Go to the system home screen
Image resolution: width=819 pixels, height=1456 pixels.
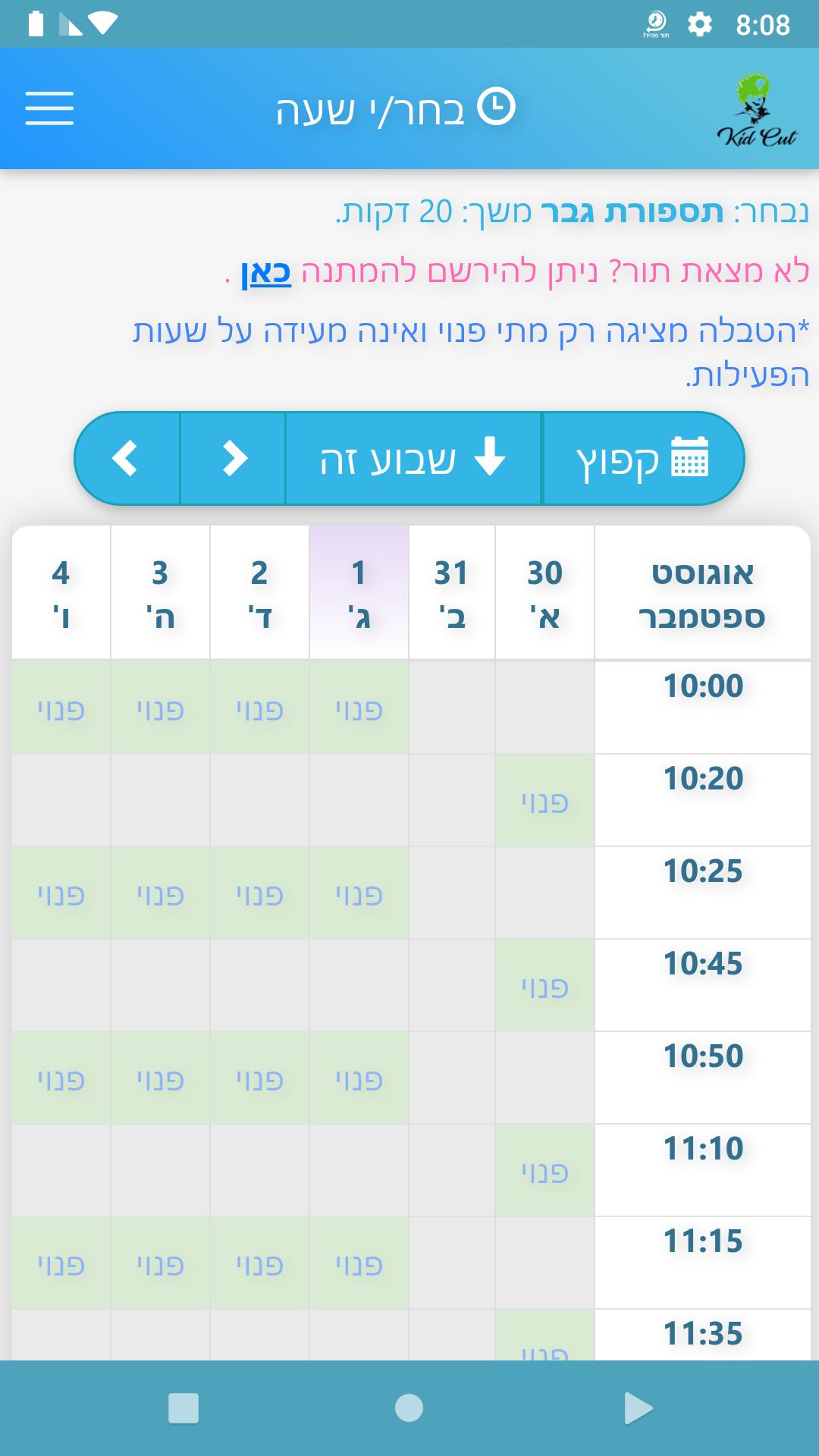409,1408
